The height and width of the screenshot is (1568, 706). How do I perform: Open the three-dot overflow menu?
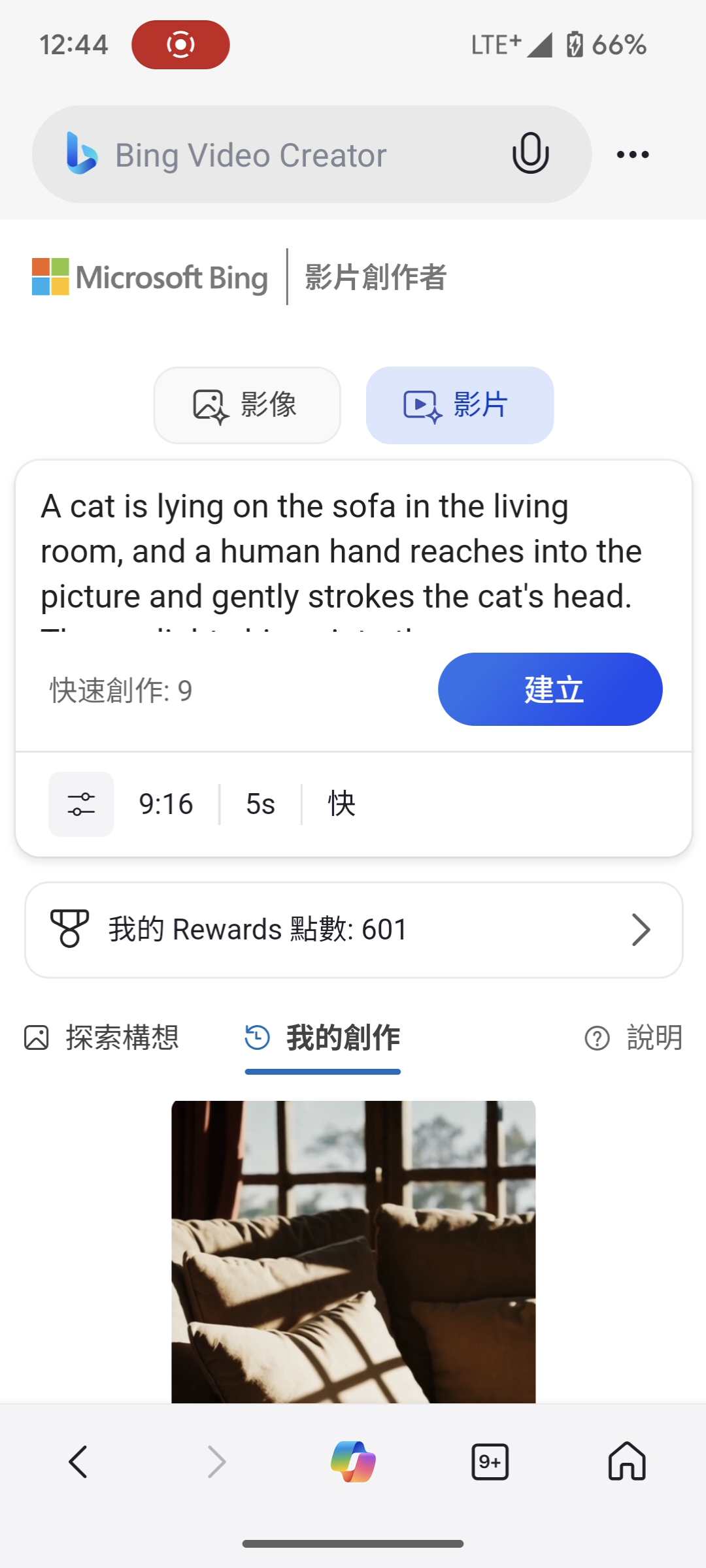(x=633, y=154)
